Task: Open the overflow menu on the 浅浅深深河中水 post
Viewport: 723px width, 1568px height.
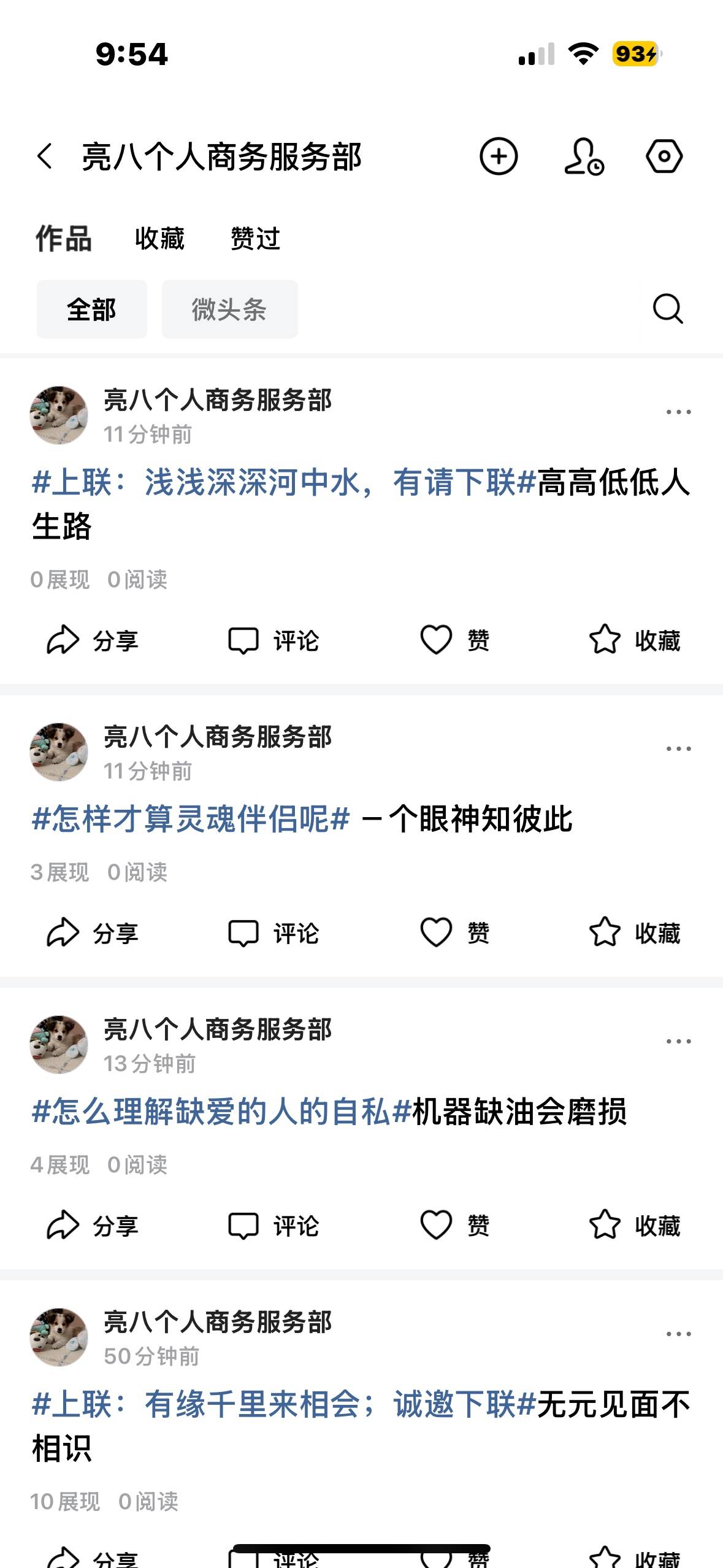Action: coord(678,412)
